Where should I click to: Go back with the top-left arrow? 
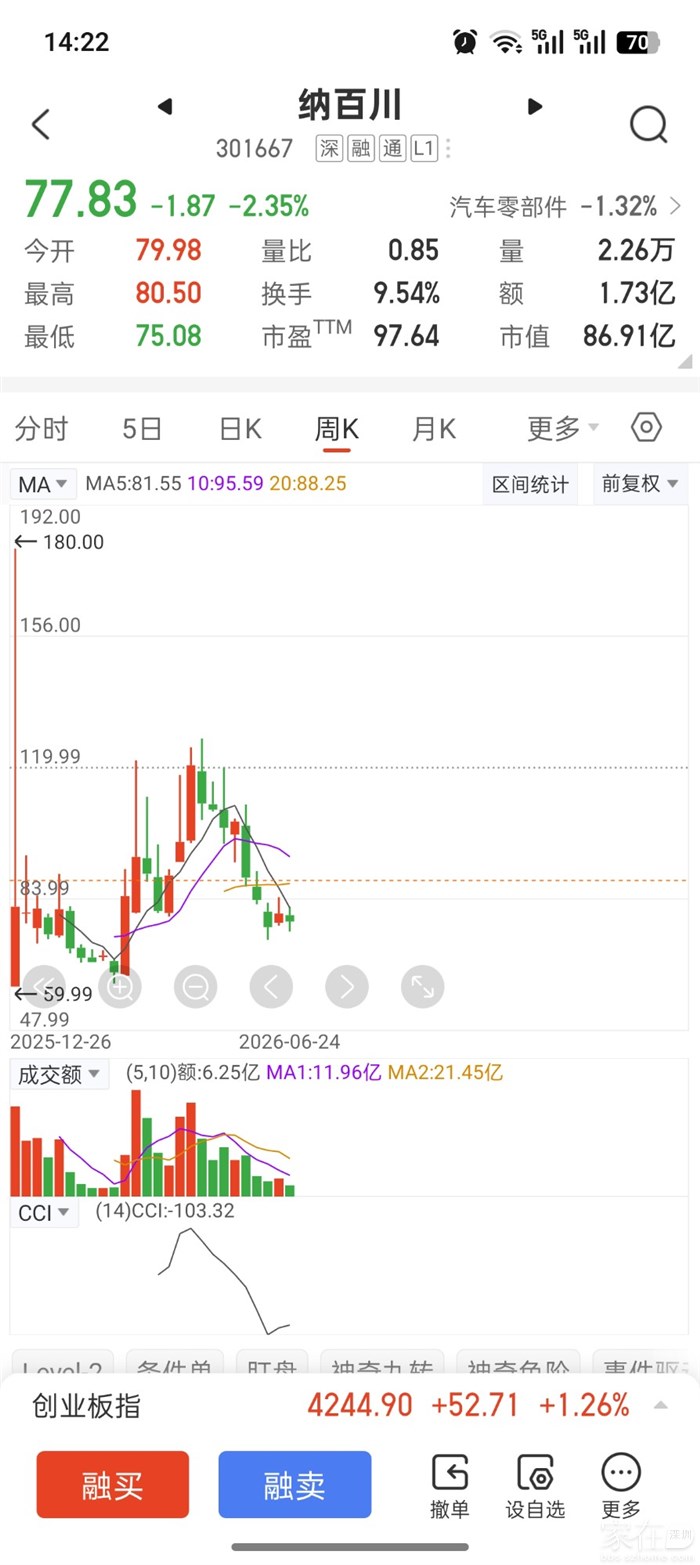click(40, 125)
